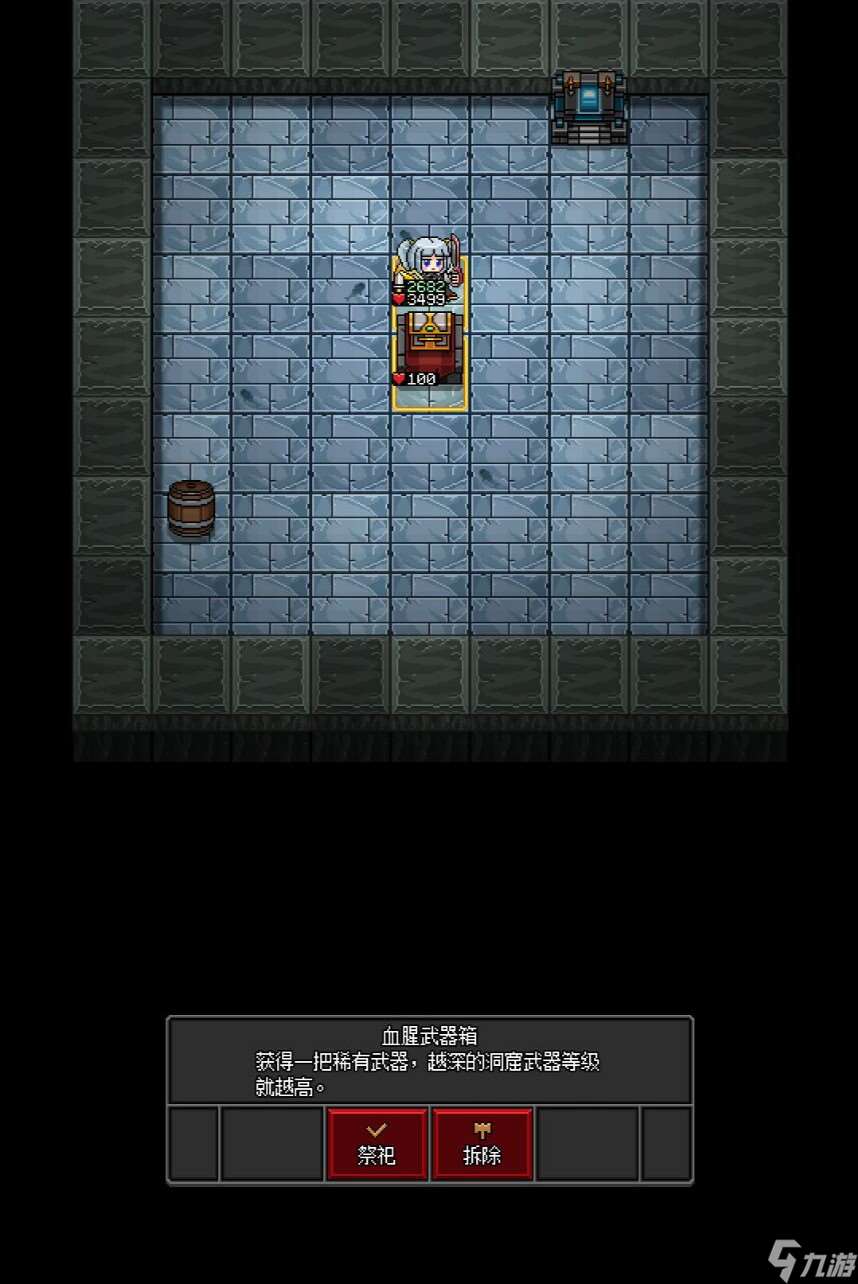Click the sword equipped on the hero's back

pyautogui.click(x=452, y=250)
